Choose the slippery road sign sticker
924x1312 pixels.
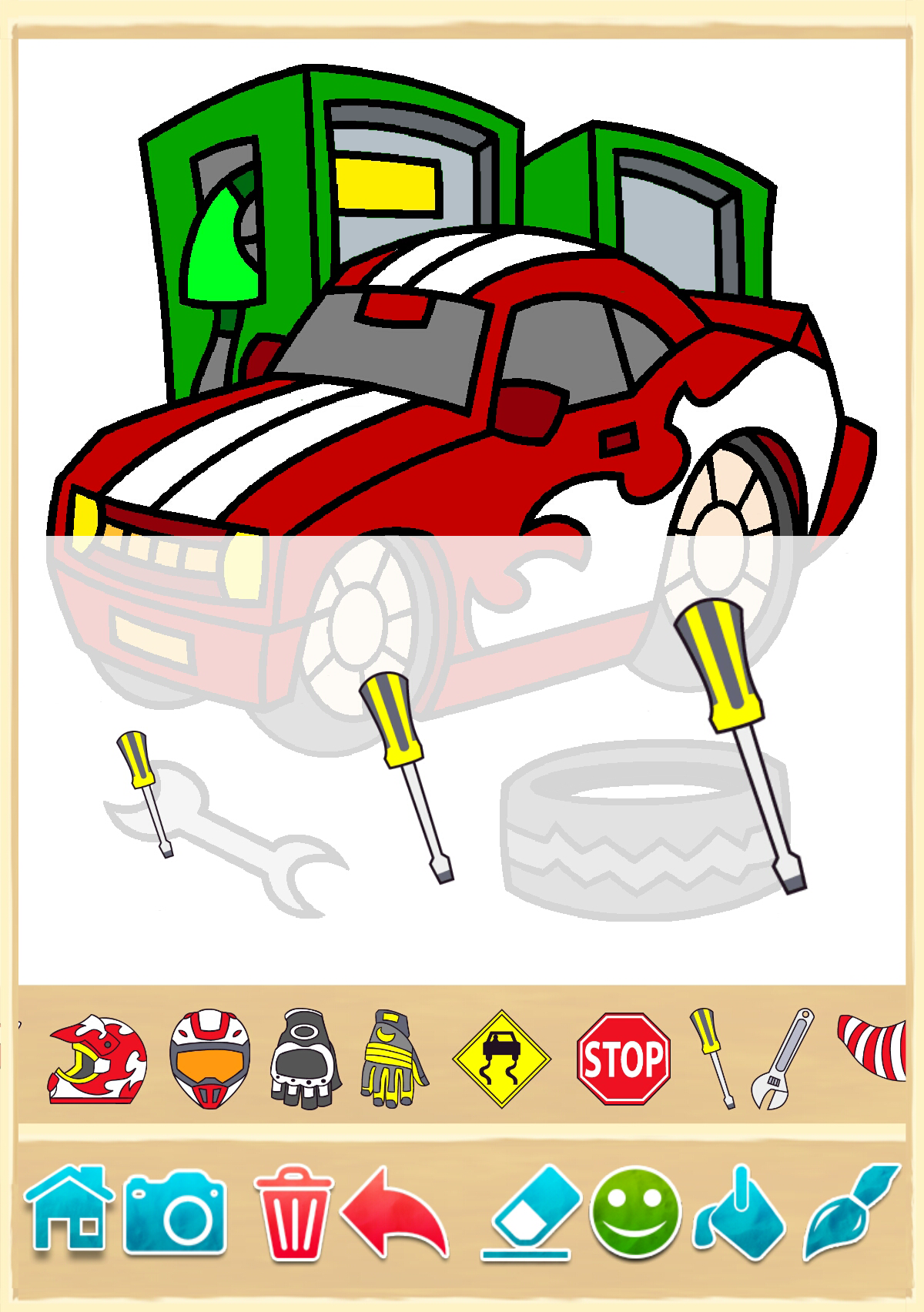(x=501, y=1059)
